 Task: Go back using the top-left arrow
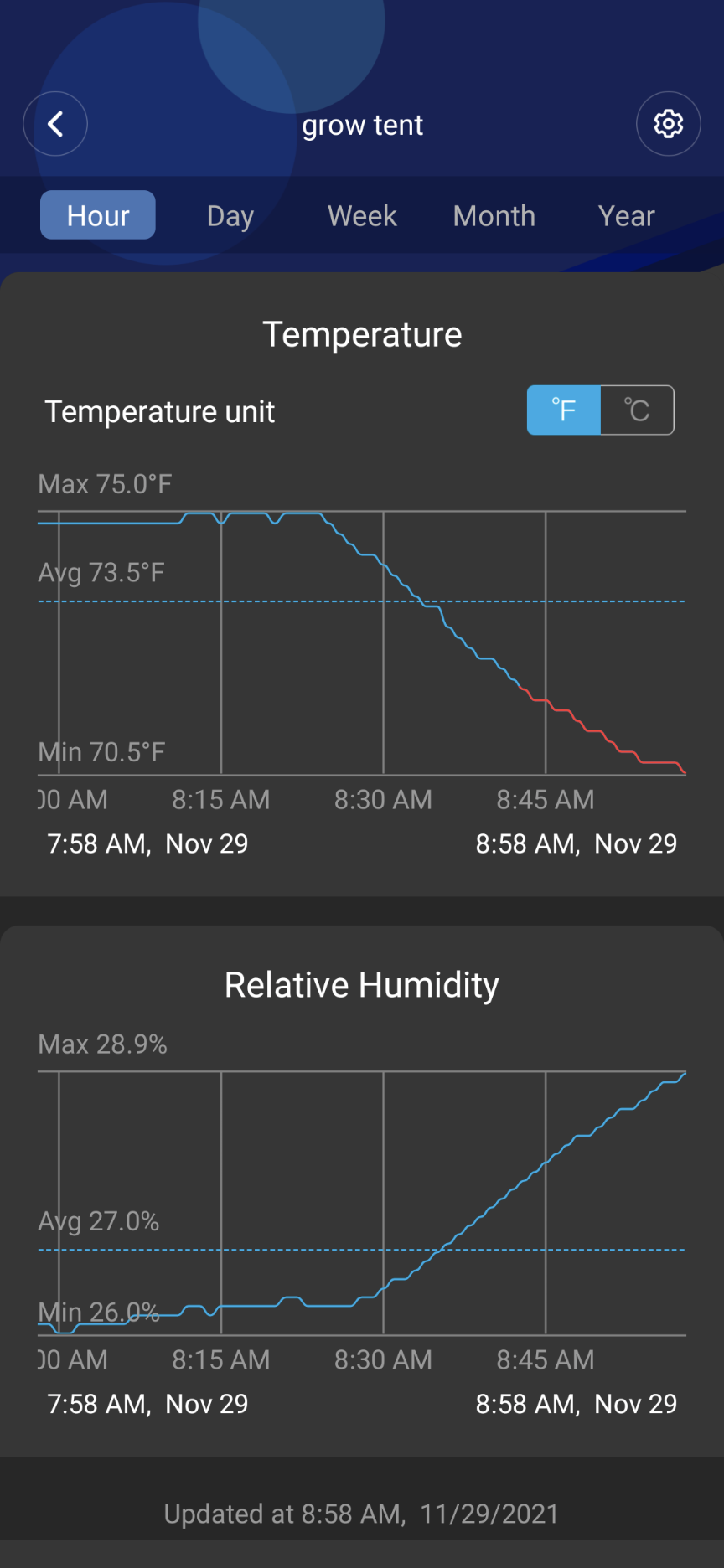[x=55, y=124]
